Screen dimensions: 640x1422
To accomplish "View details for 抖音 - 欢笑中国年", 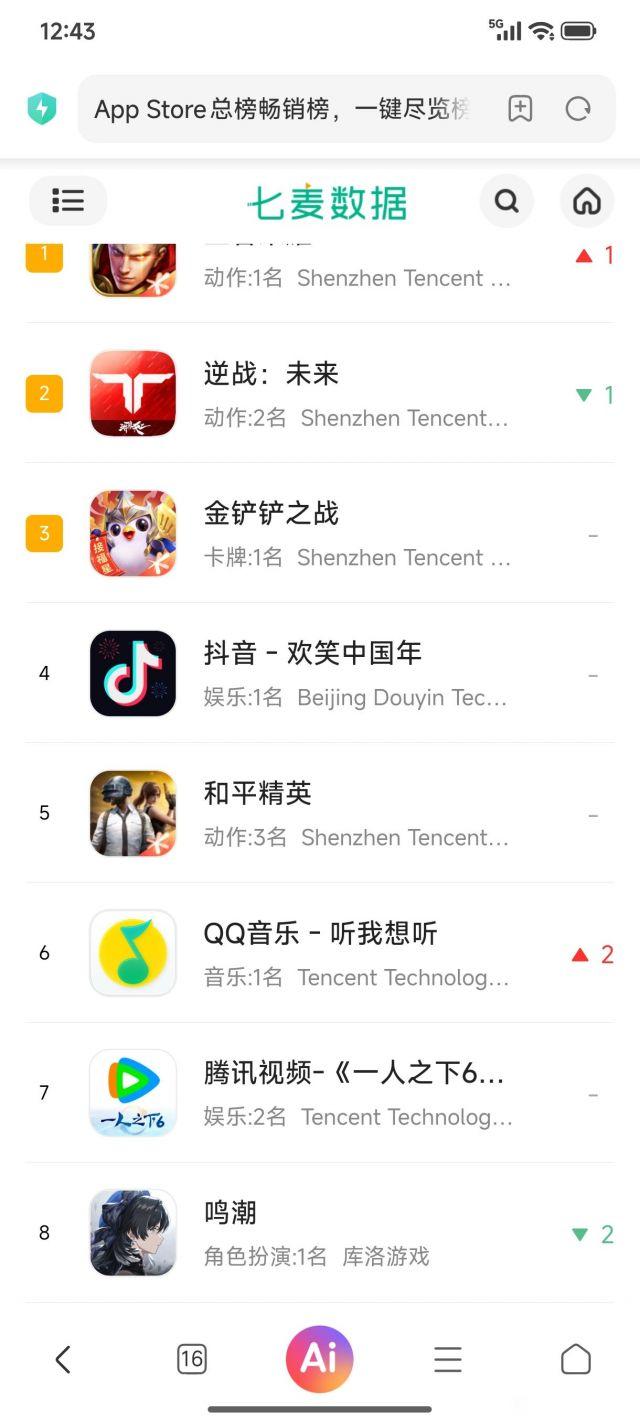I will coord(320,673).
